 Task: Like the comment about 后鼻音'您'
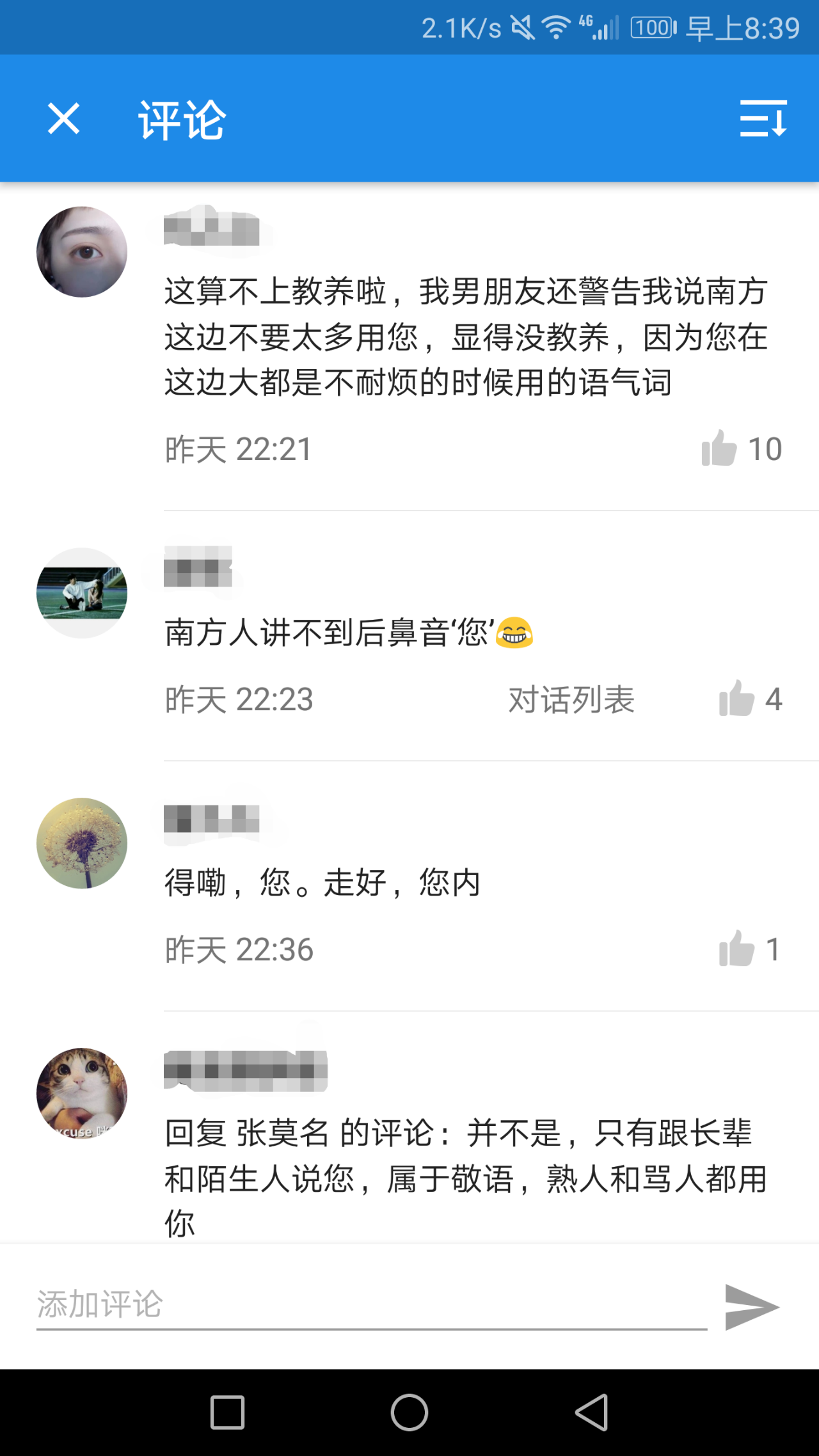736,699
